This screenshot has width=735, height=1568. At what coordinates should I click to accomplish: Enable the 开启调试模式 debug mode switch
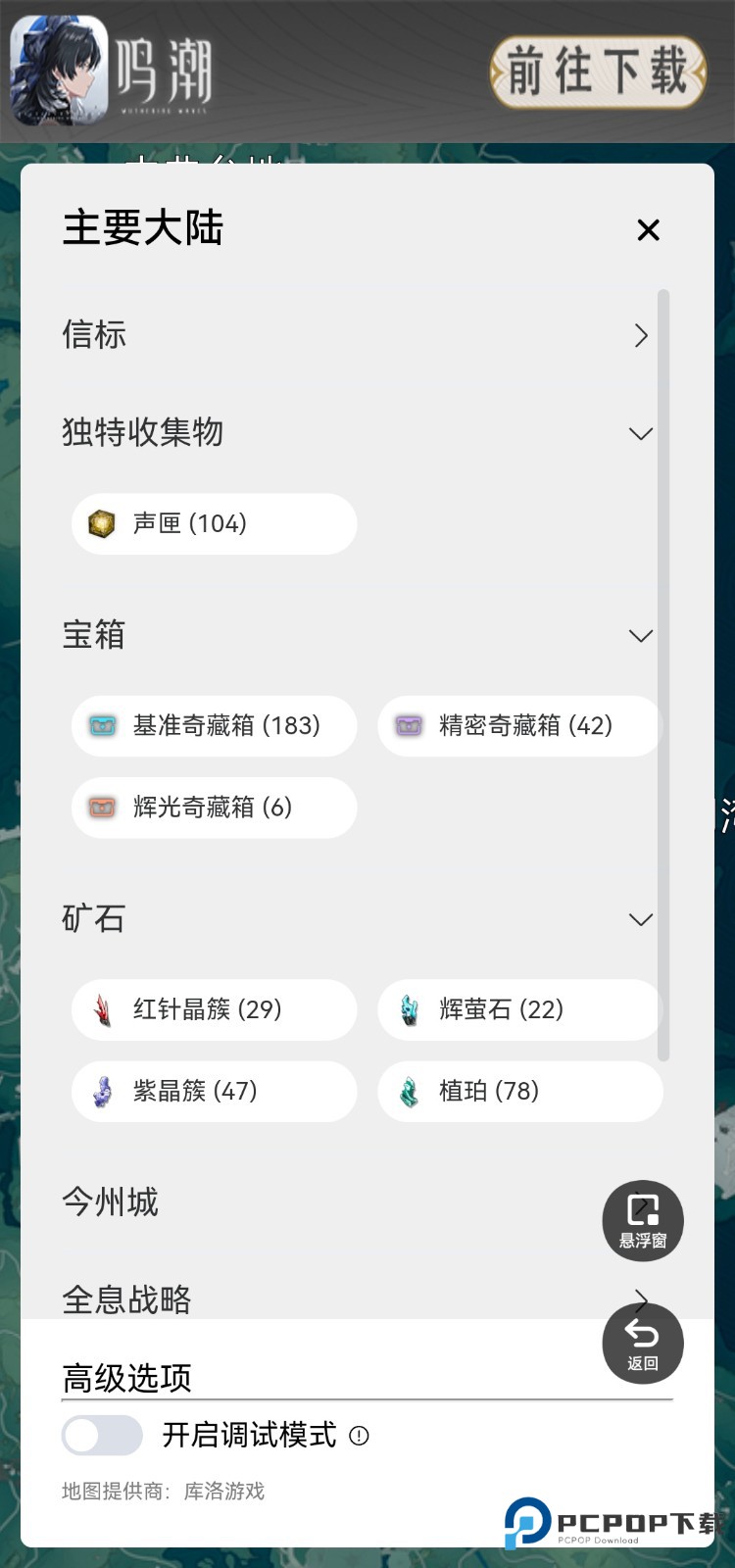point(102,1434)
